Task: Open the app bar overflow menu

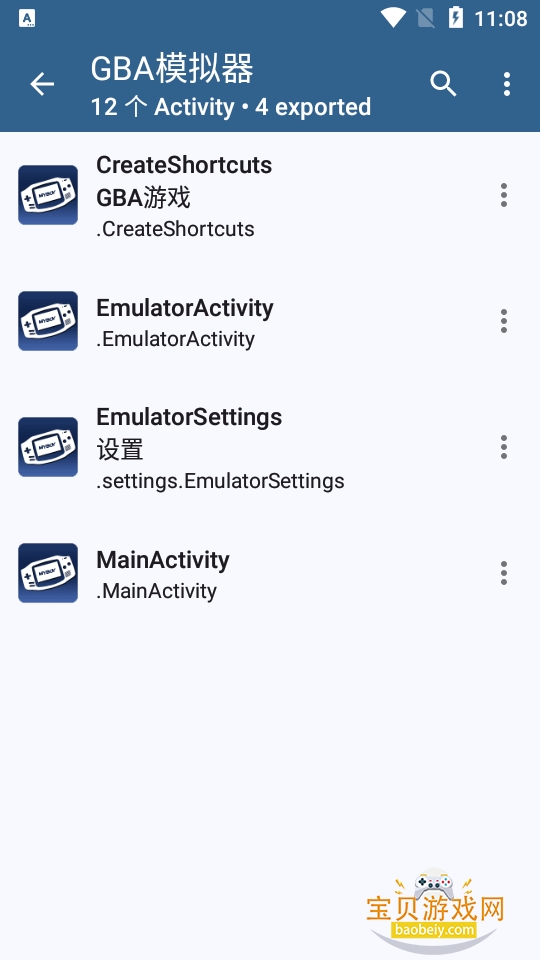Action: (506, 84)
